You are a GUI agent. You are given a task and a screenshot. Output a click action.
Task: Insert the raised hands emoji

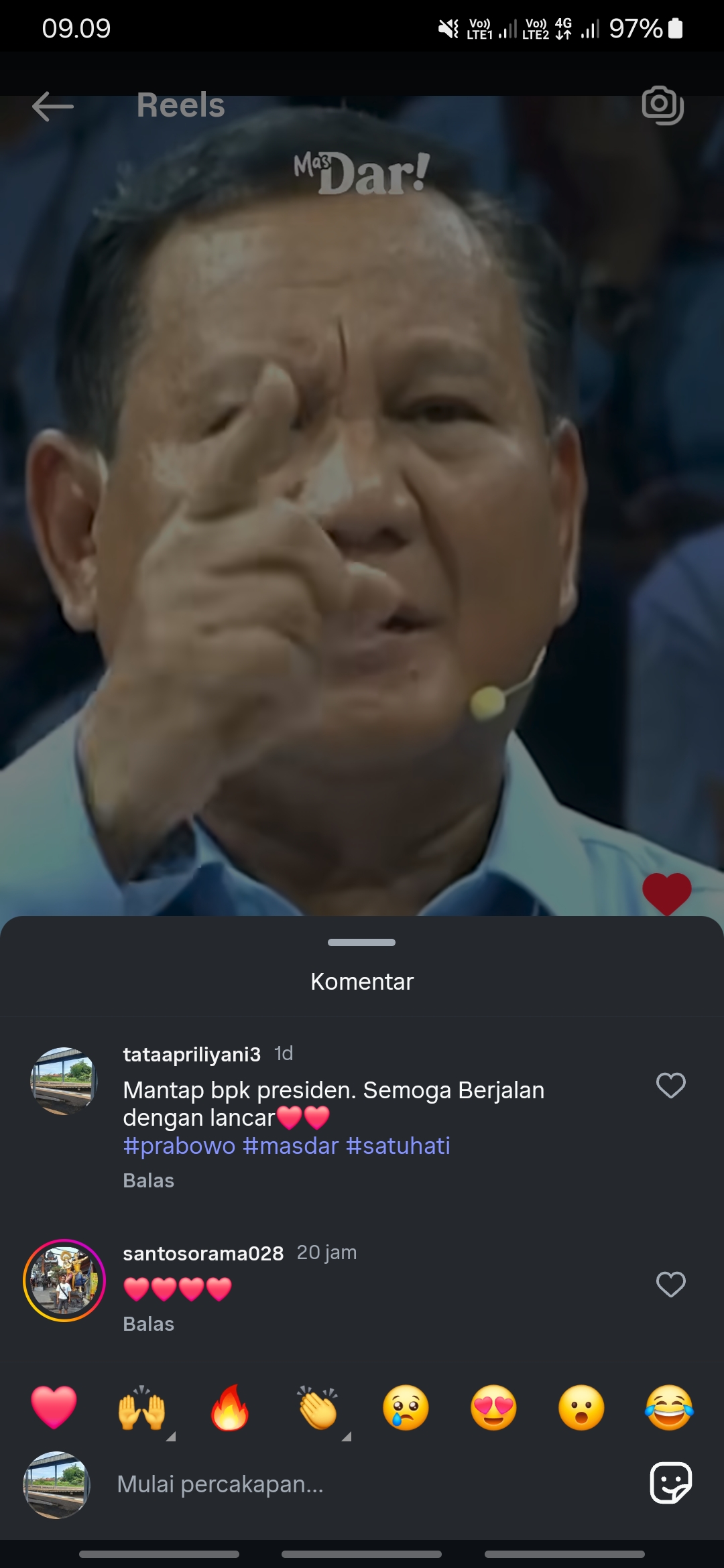[141, 1407]
